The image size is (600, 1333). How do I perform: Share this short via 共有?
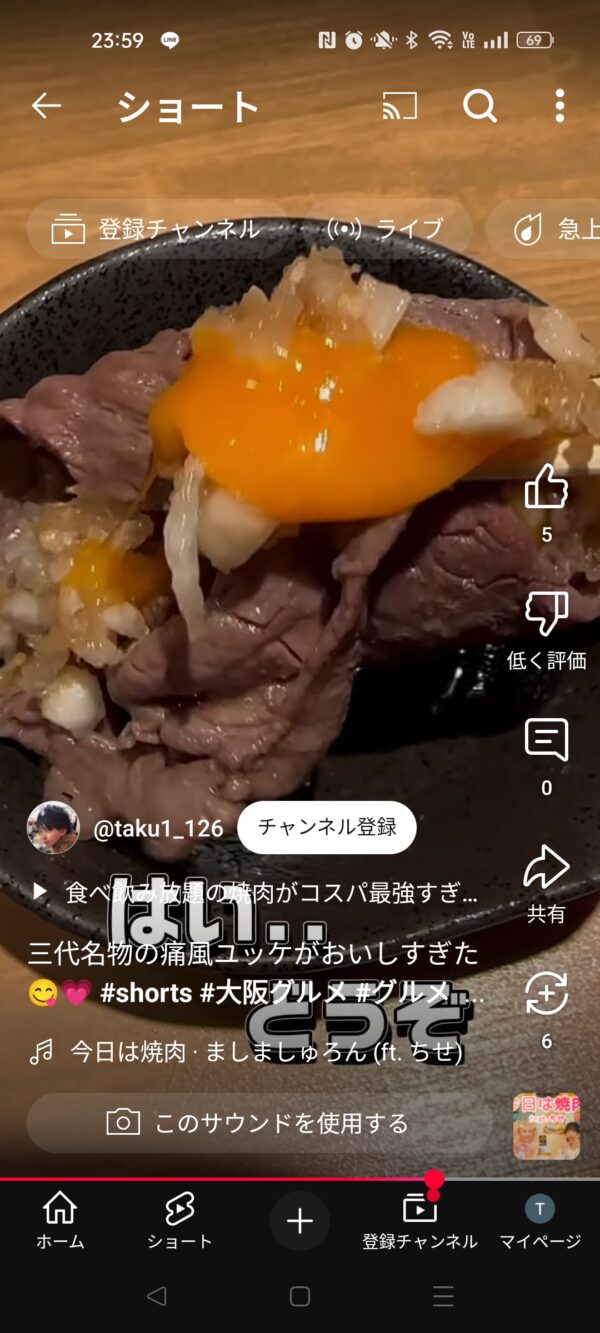546,868
